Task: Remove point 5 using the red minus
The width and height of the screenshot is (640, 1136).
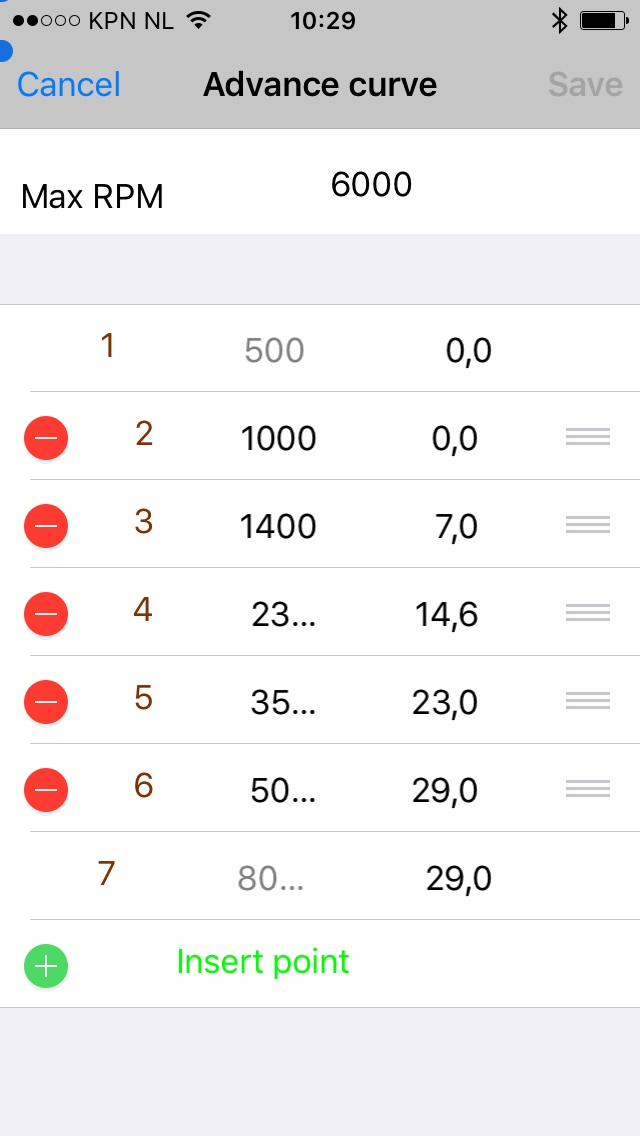Action: pyautogui.click(x=46, y=701)
